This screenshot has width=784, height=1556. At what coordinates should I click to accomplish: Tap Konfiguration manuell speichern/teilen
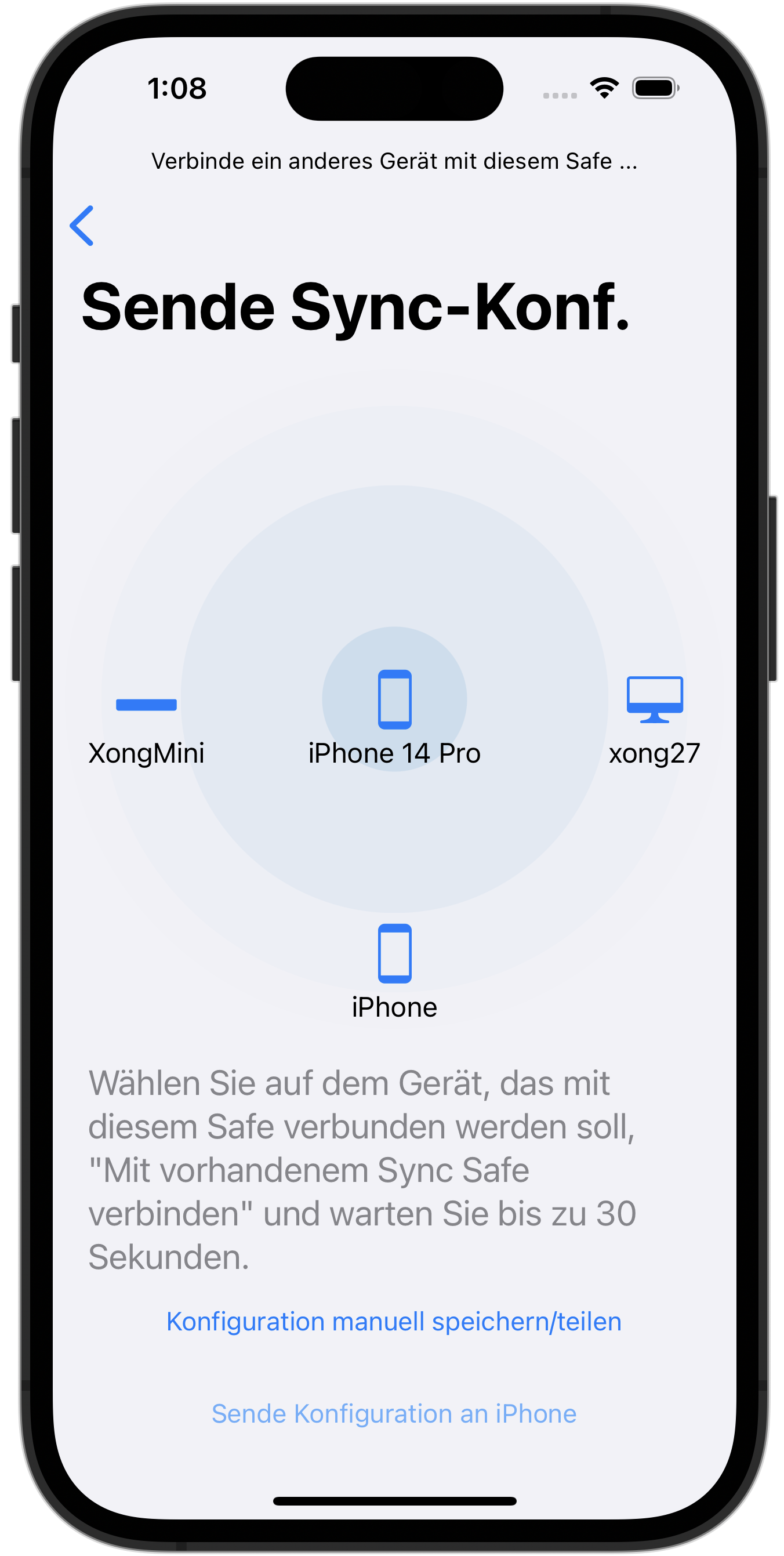[394, 1322]
